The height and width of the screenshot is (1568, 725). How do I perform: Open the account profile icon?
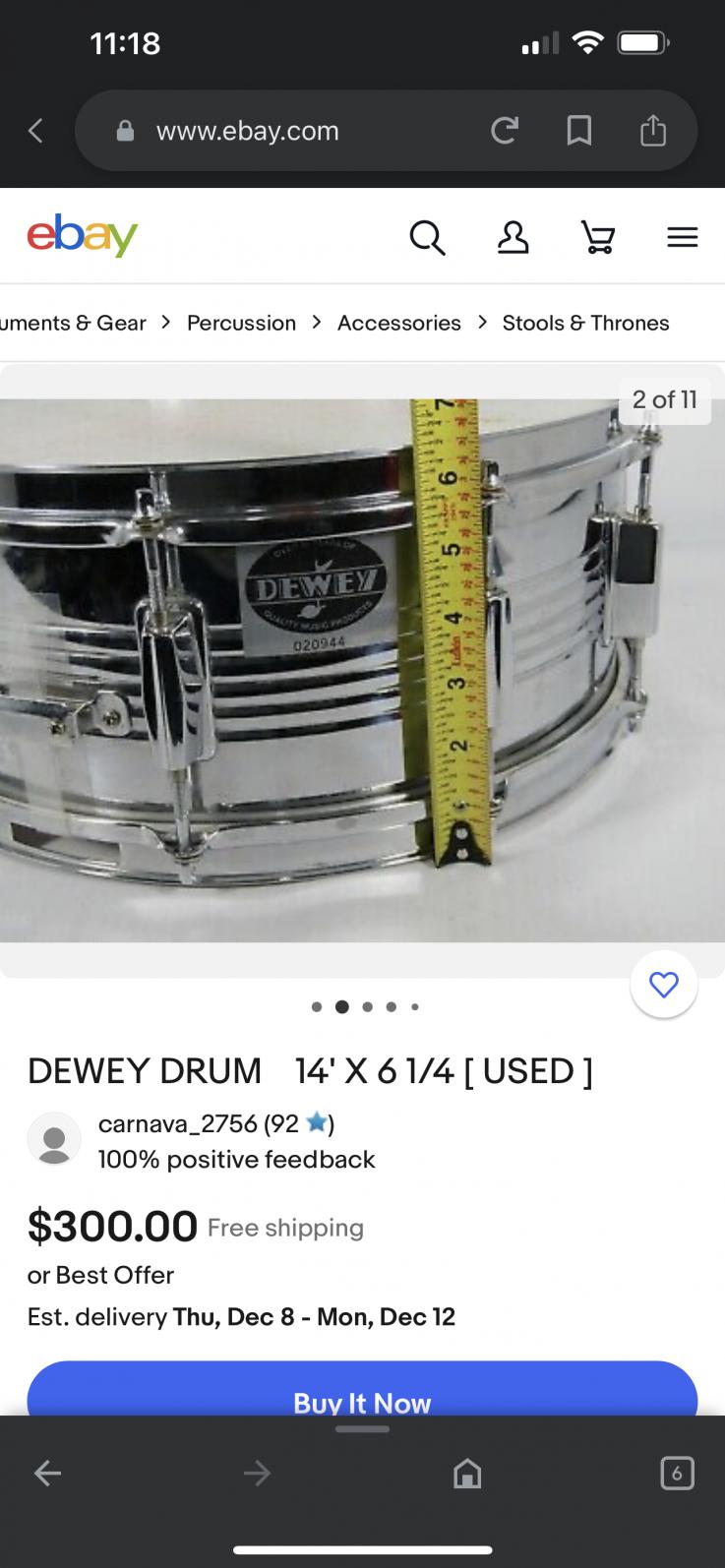513,237
